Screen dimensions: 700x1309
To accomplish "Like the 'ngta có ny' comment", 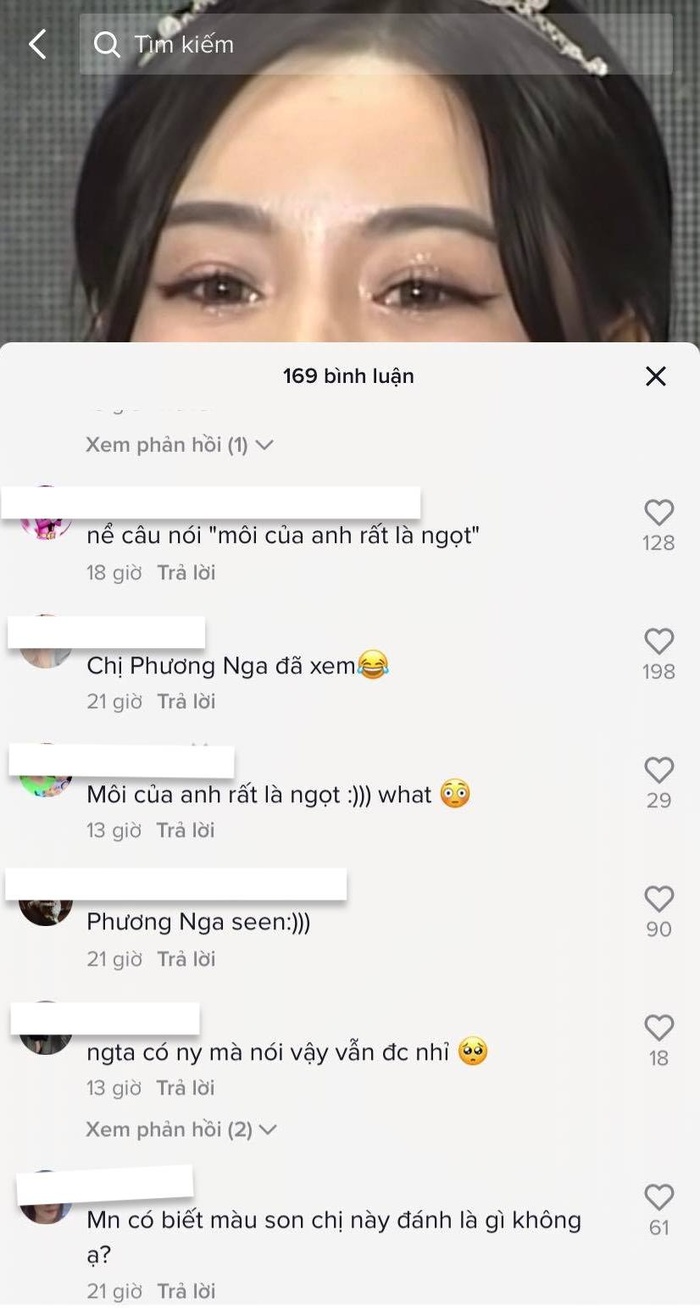I will tap(658, 1028).
